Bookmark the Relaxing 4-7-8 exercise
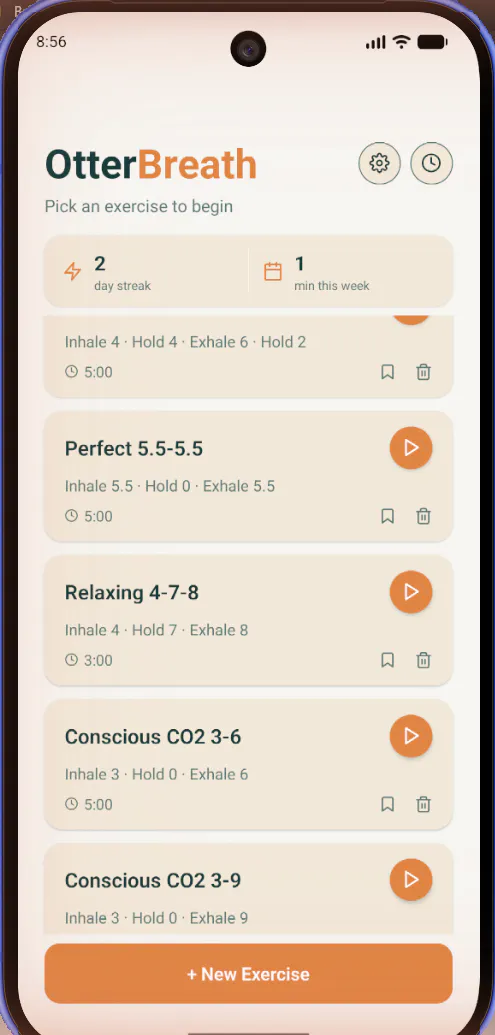495x1035 pixels. pos(387,660)
